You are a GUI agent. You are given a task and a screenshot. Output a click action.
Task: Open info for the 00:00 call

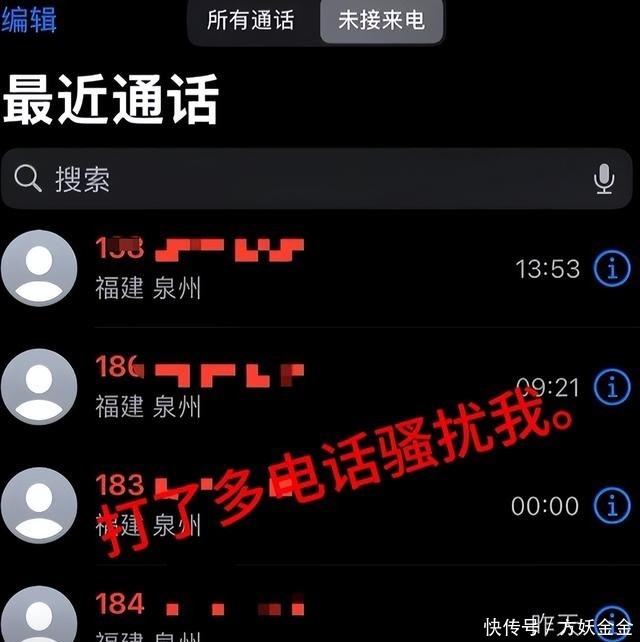coord(612,505)
